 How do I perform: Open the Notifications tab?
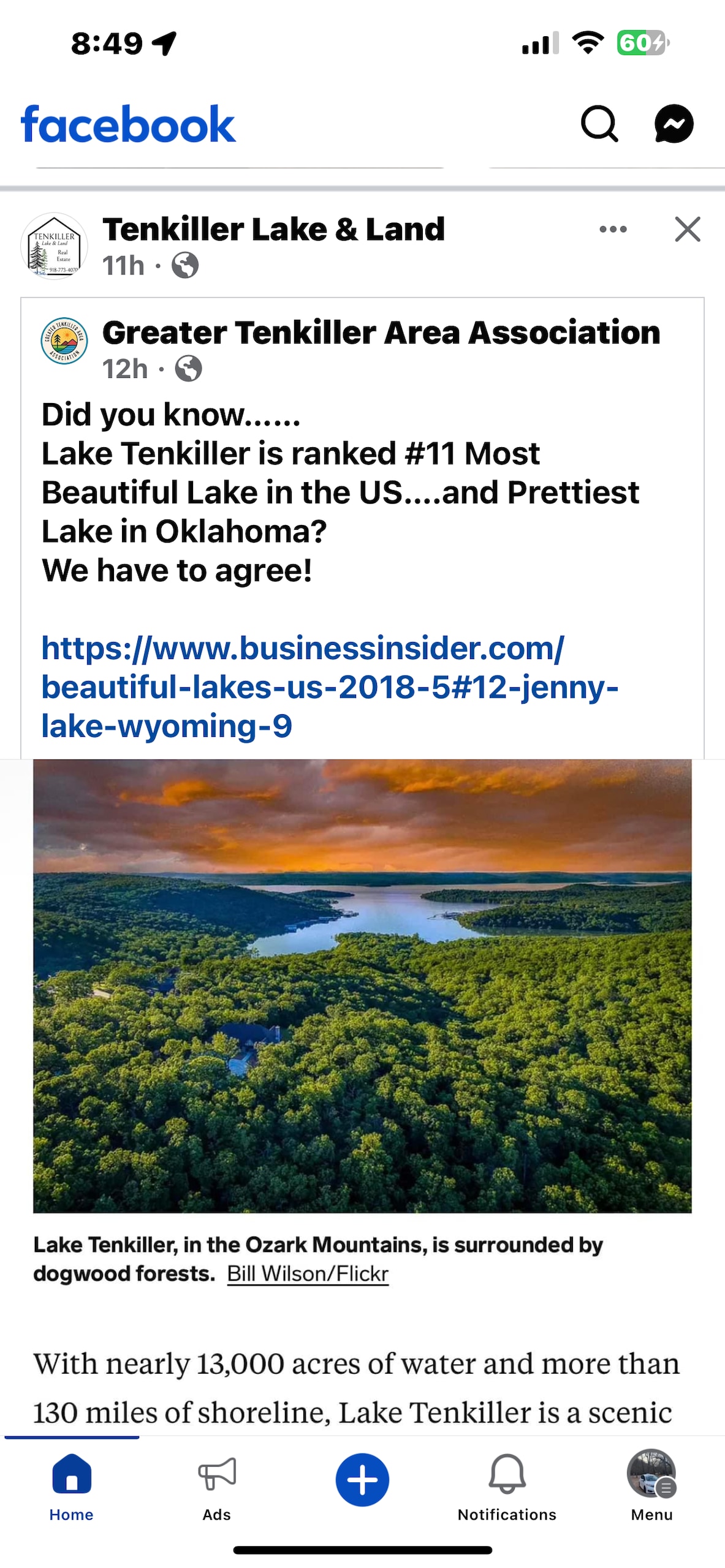pyautogui.click(x=507, y=1487)
